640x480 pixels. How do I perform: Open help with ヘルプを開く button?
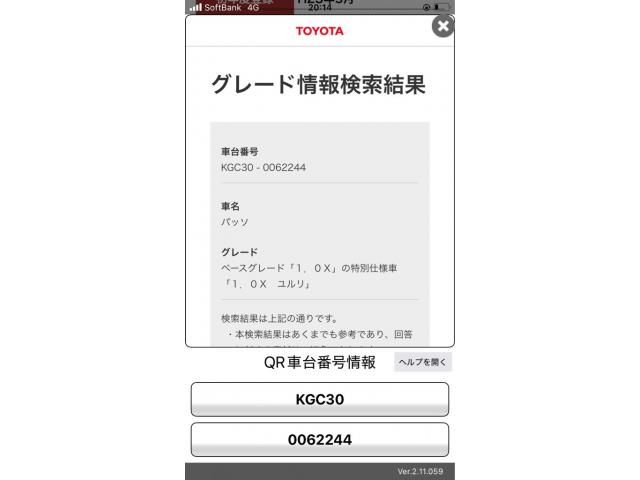point(423,363)
